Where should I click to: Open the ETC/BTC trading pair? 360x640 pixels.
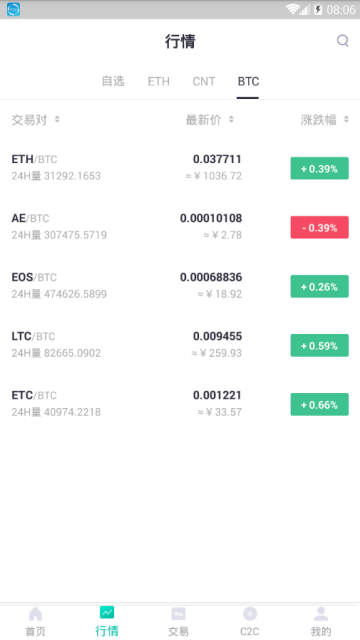pyautogui.click(x=180, y=404)
